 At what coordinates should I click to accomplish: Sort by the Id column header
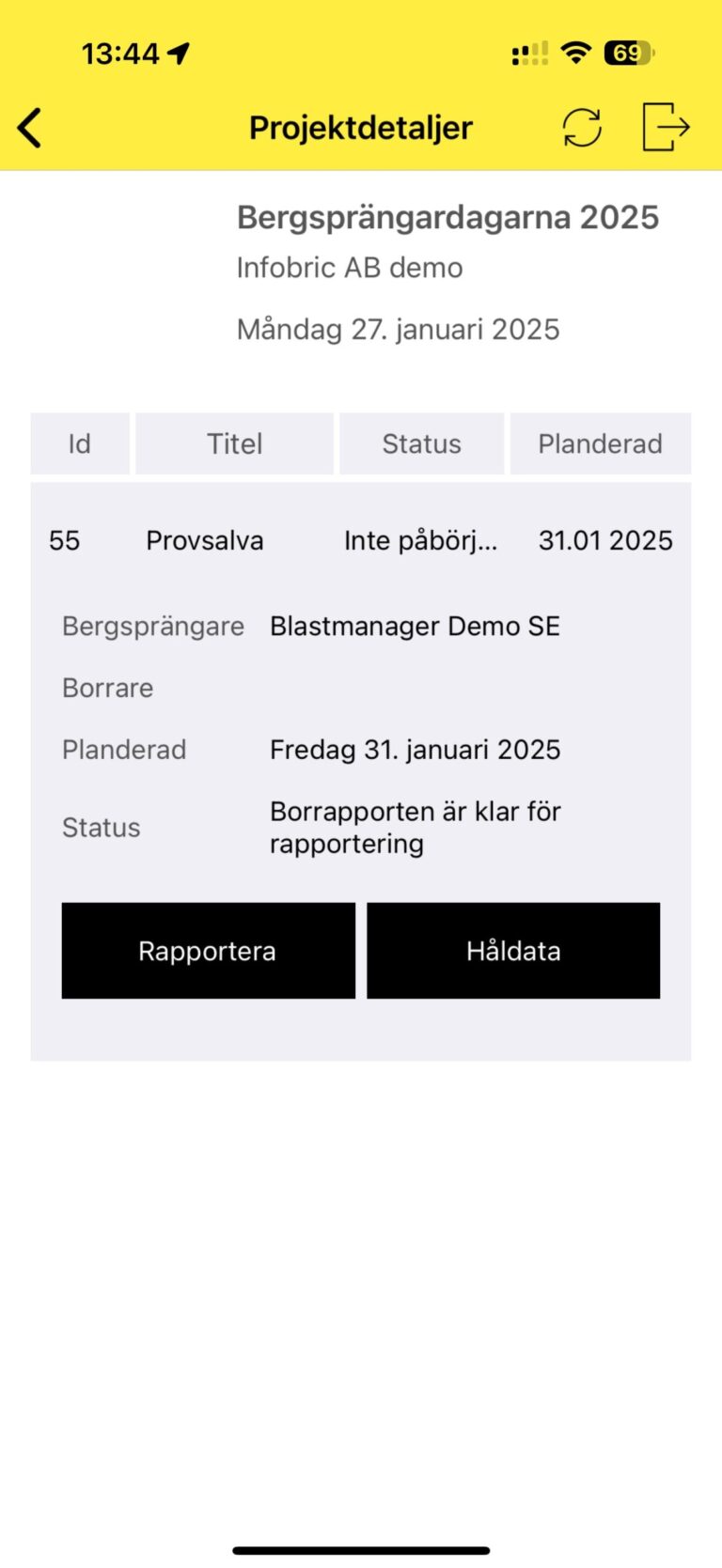click(x=80, y=443)
